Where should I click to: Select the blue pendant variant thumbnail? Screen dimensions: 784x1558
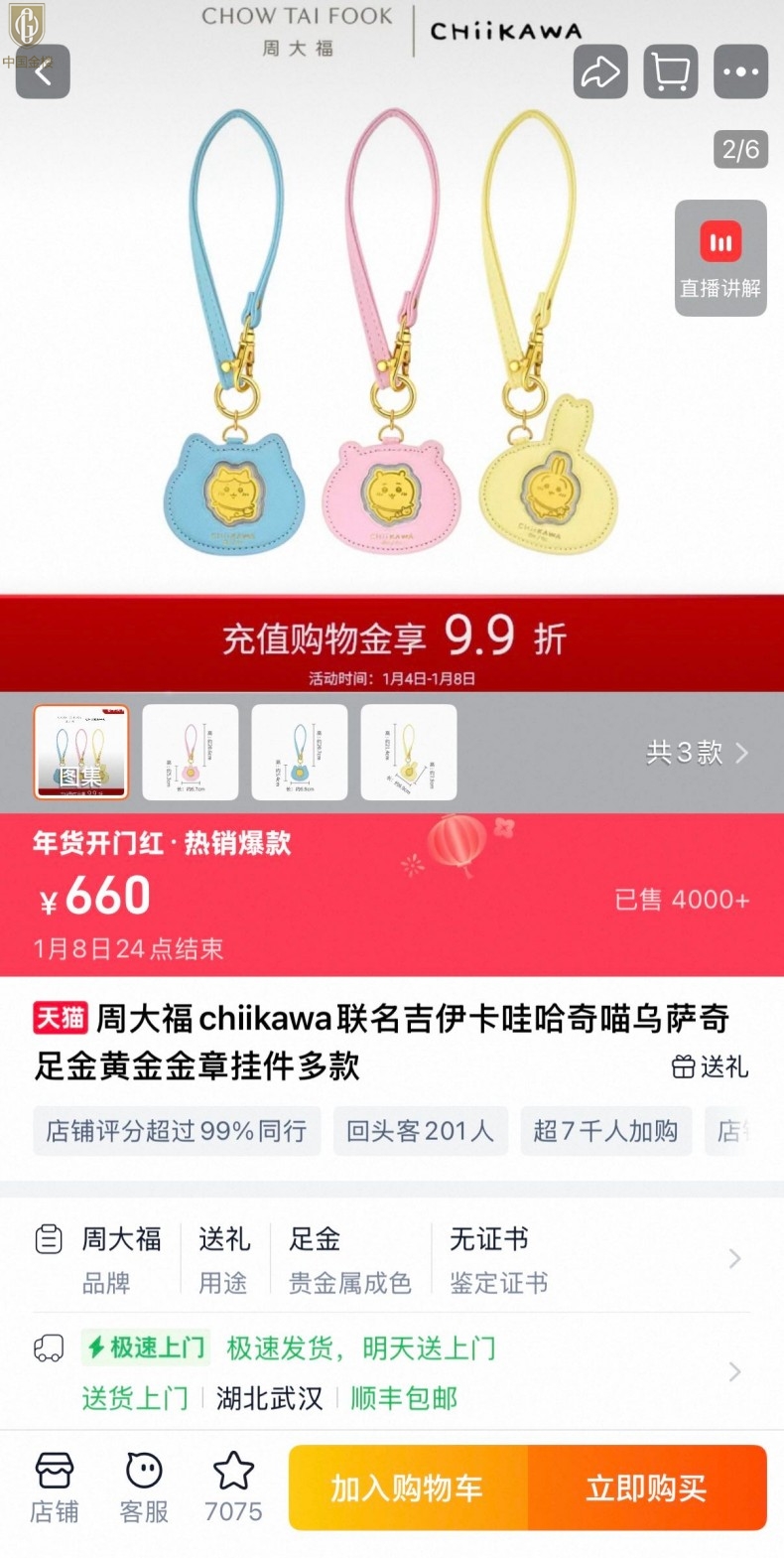pos(300,753)
